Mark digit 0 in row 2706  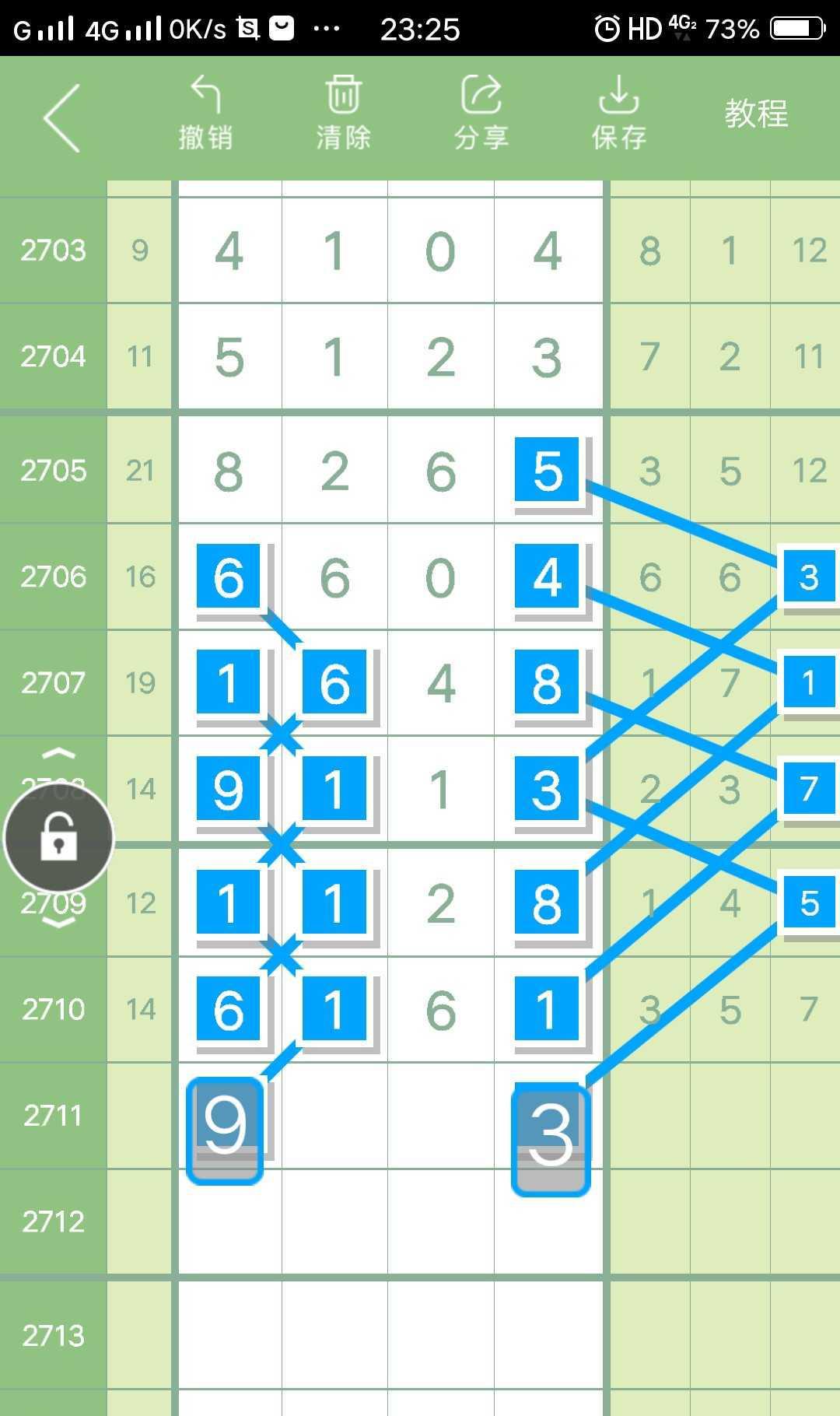440,577
